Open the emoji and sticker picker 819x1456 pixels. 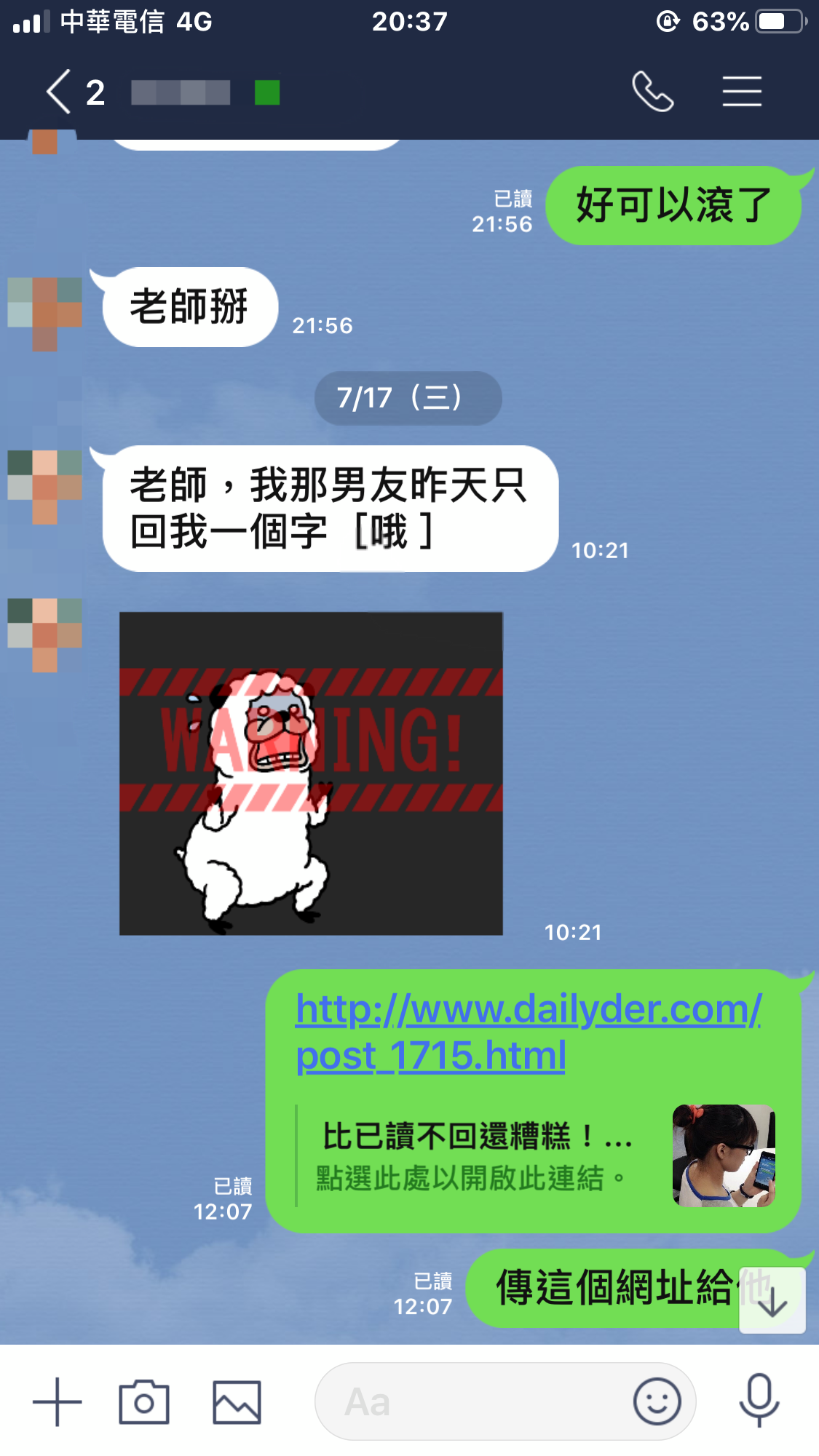pyautogui.click(x=657, y=1401)
